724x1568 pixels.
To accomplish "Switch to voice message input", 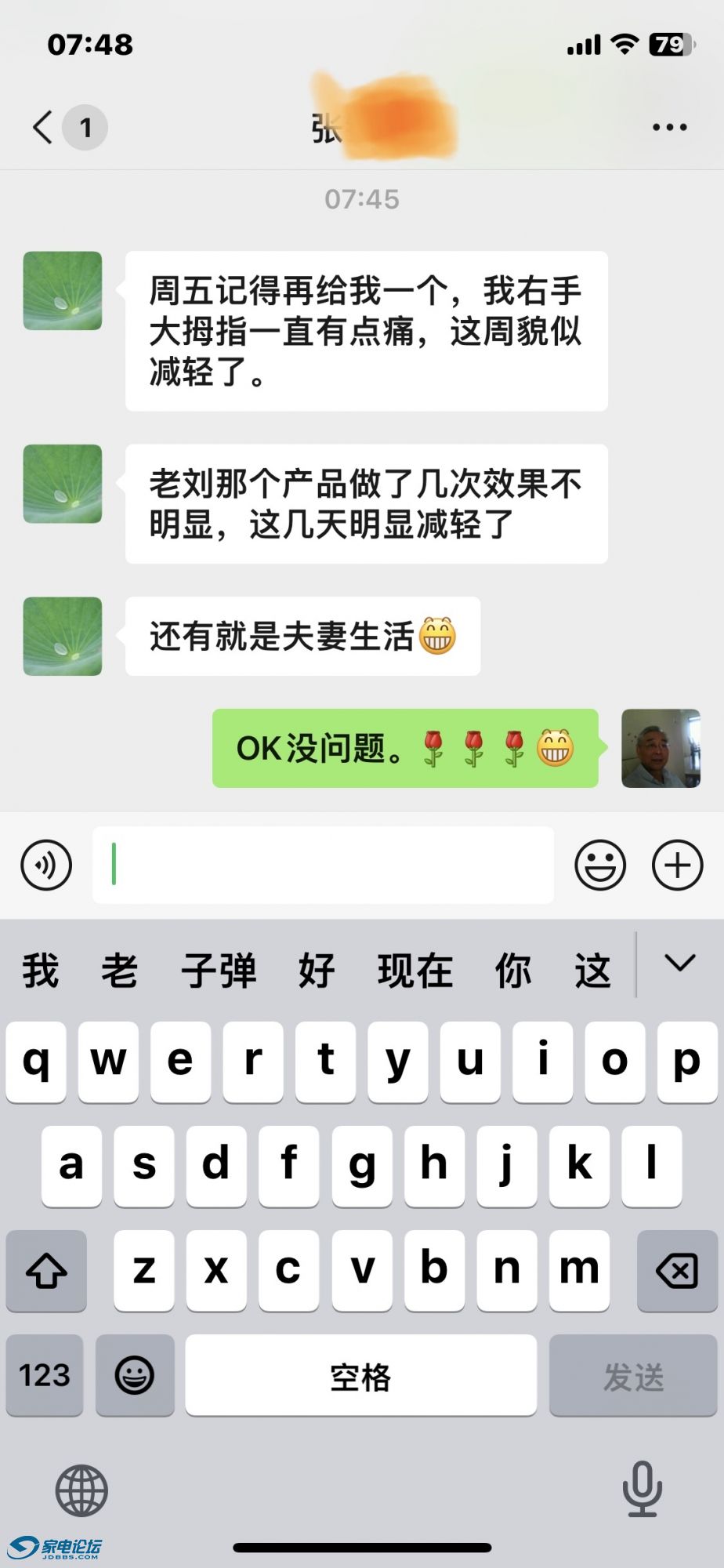I will 46,866.
